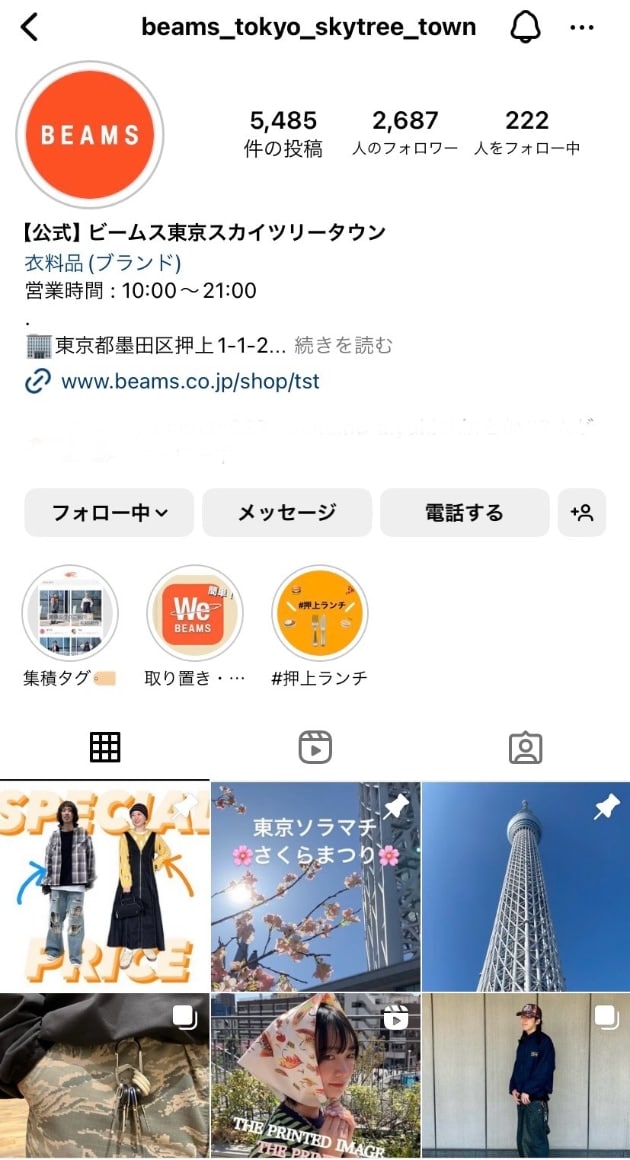
Task: Go back using the top-left arrow
Action: click(30, 27)
